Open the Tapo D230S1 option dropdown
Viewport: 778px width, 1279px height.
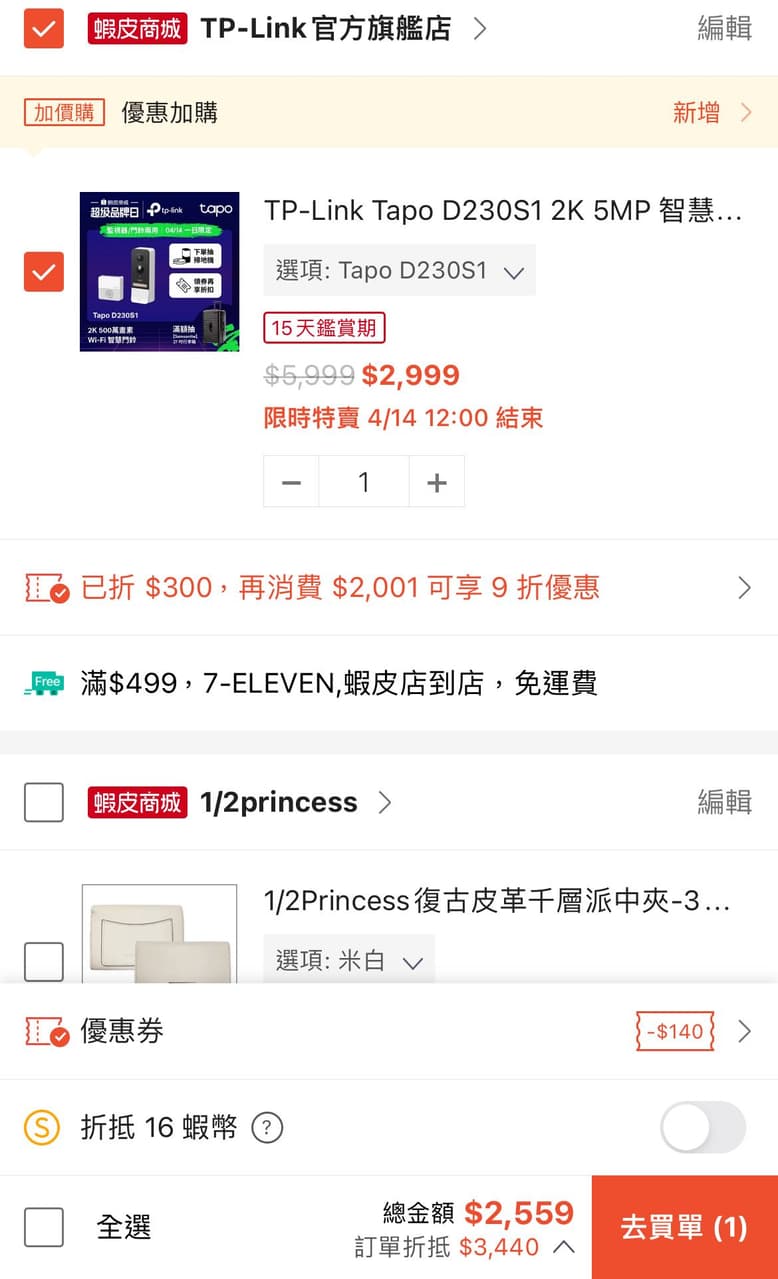[x=399, y=270]
